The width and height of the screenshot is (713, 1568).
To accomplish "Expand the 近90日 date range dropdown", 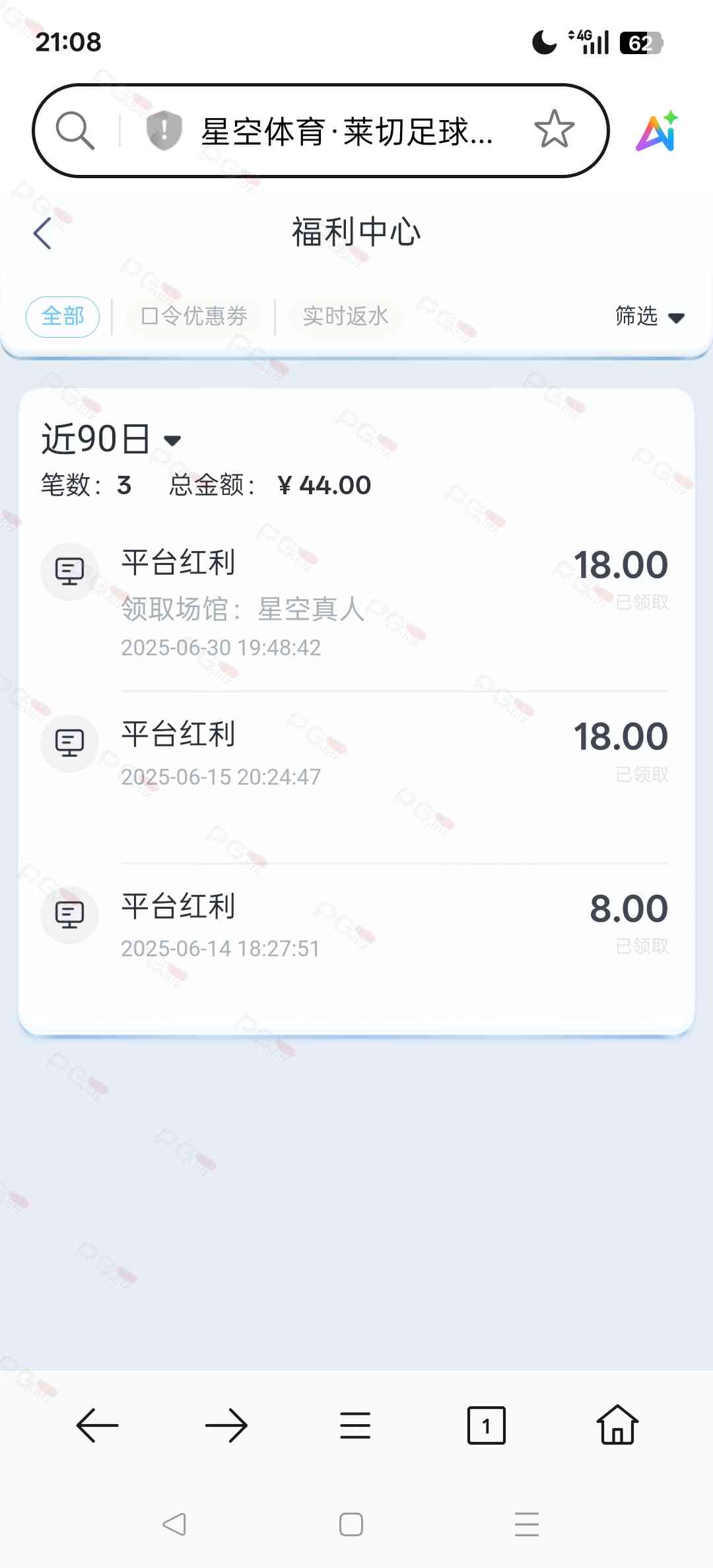I will (x=111, y=440).
